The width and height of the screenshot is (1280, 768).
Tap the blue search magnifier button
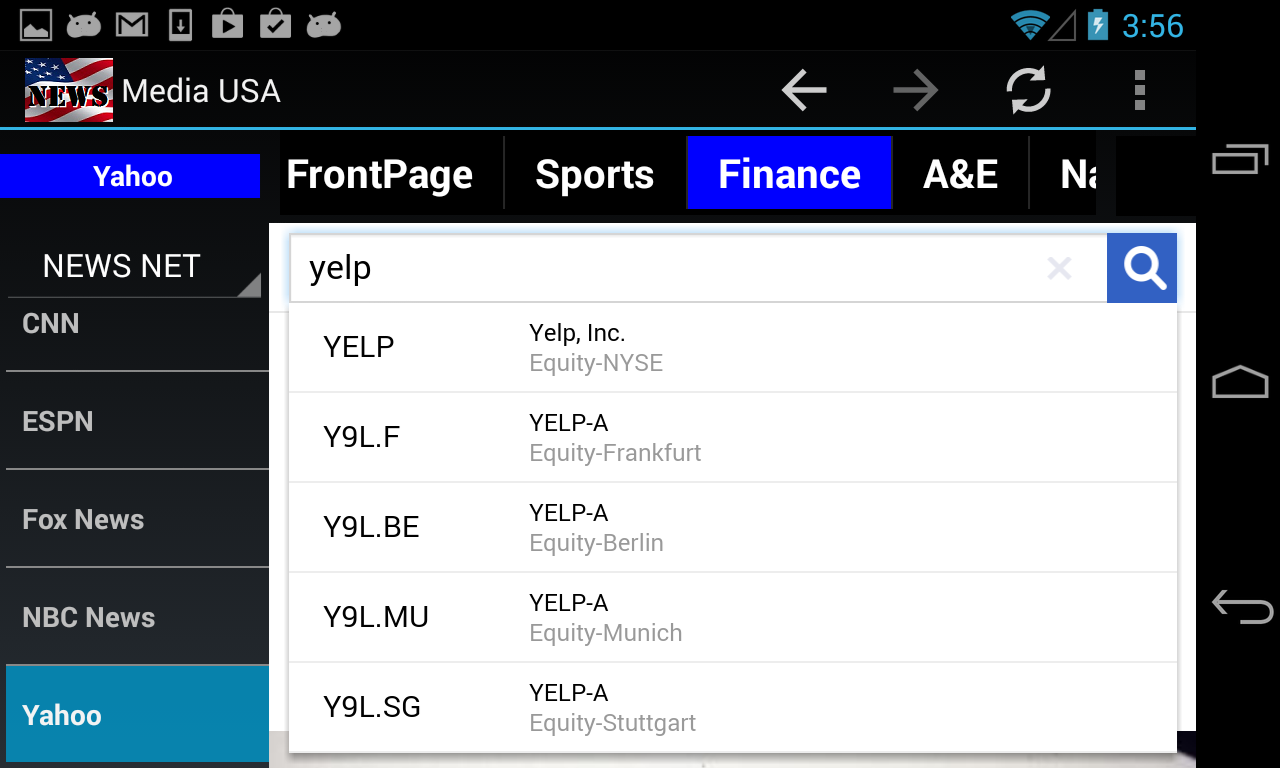(1142, 268)
